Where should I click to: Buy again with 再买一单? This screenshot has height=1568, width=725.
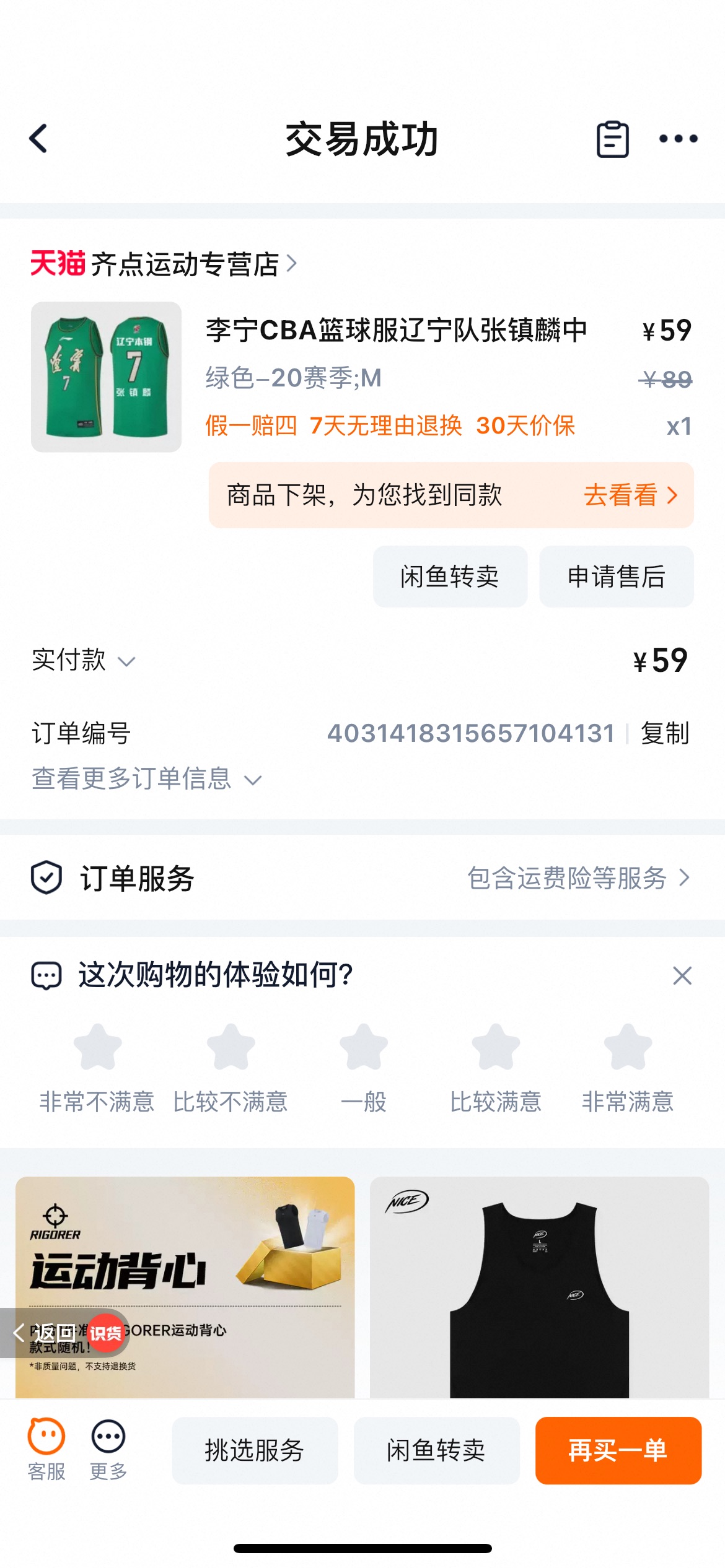coord(618,1450)
